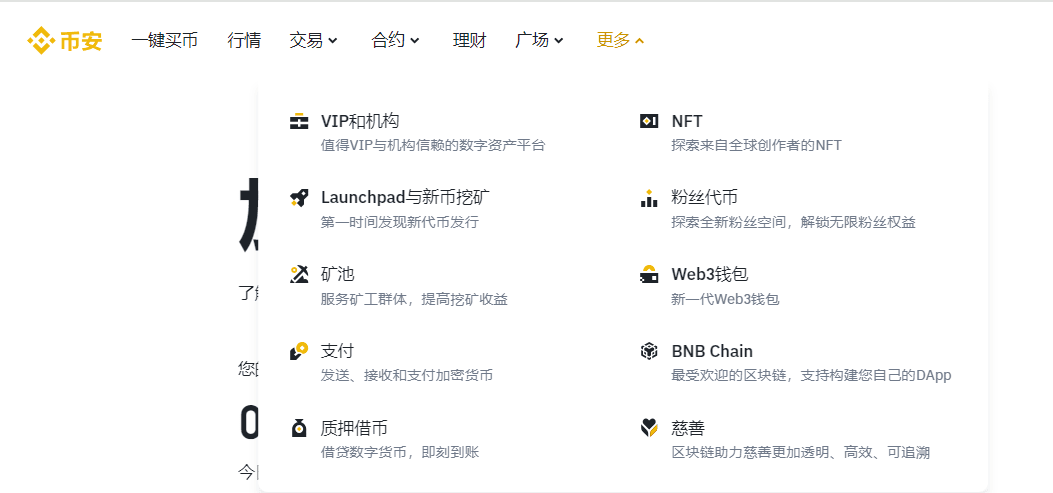
Task: Open the 理财 page
Action: (x=469, y=40)
